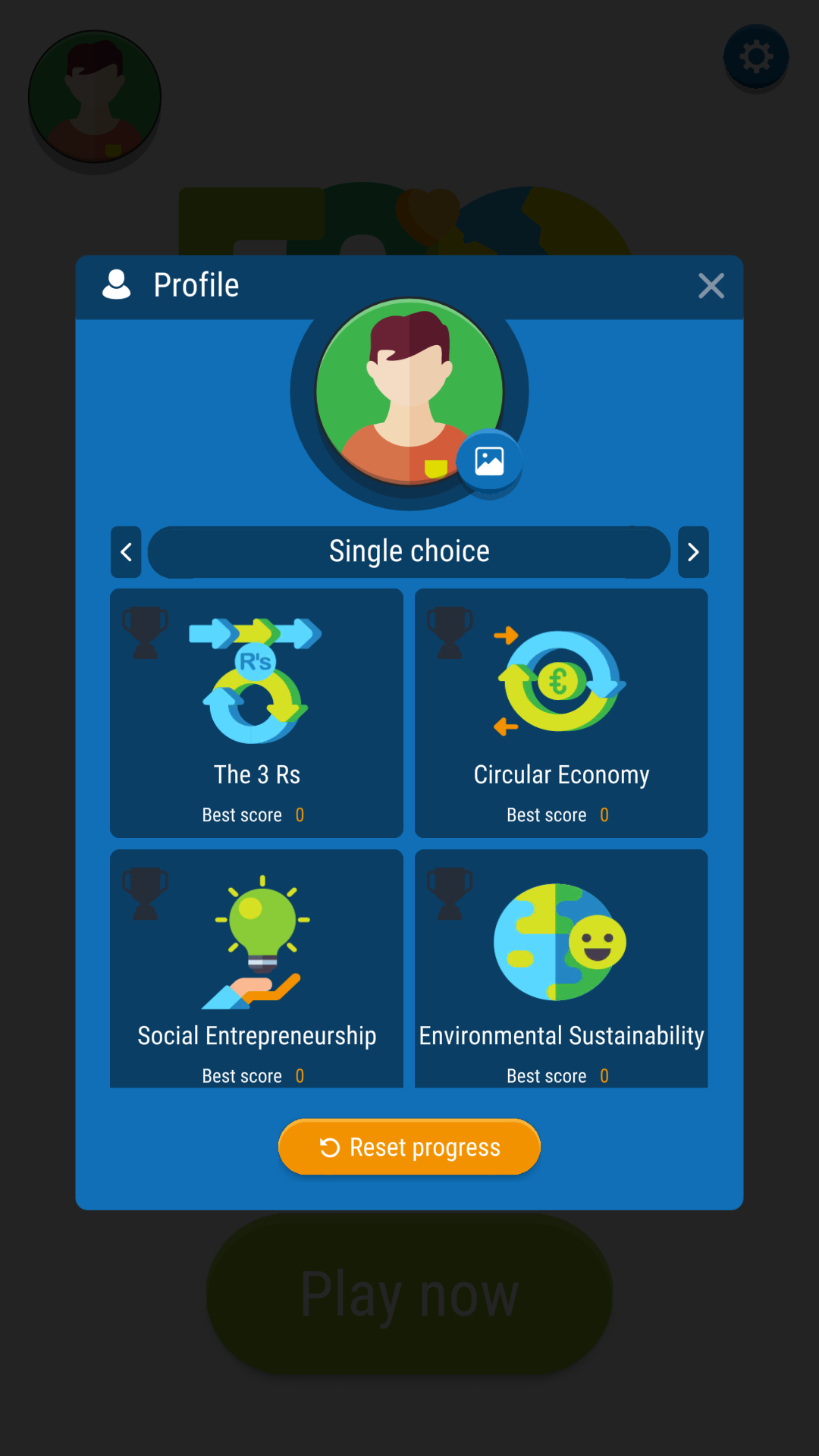Reset progress with the orange button
Screen dimensions: 819x1456
(x=409, y=1147)
